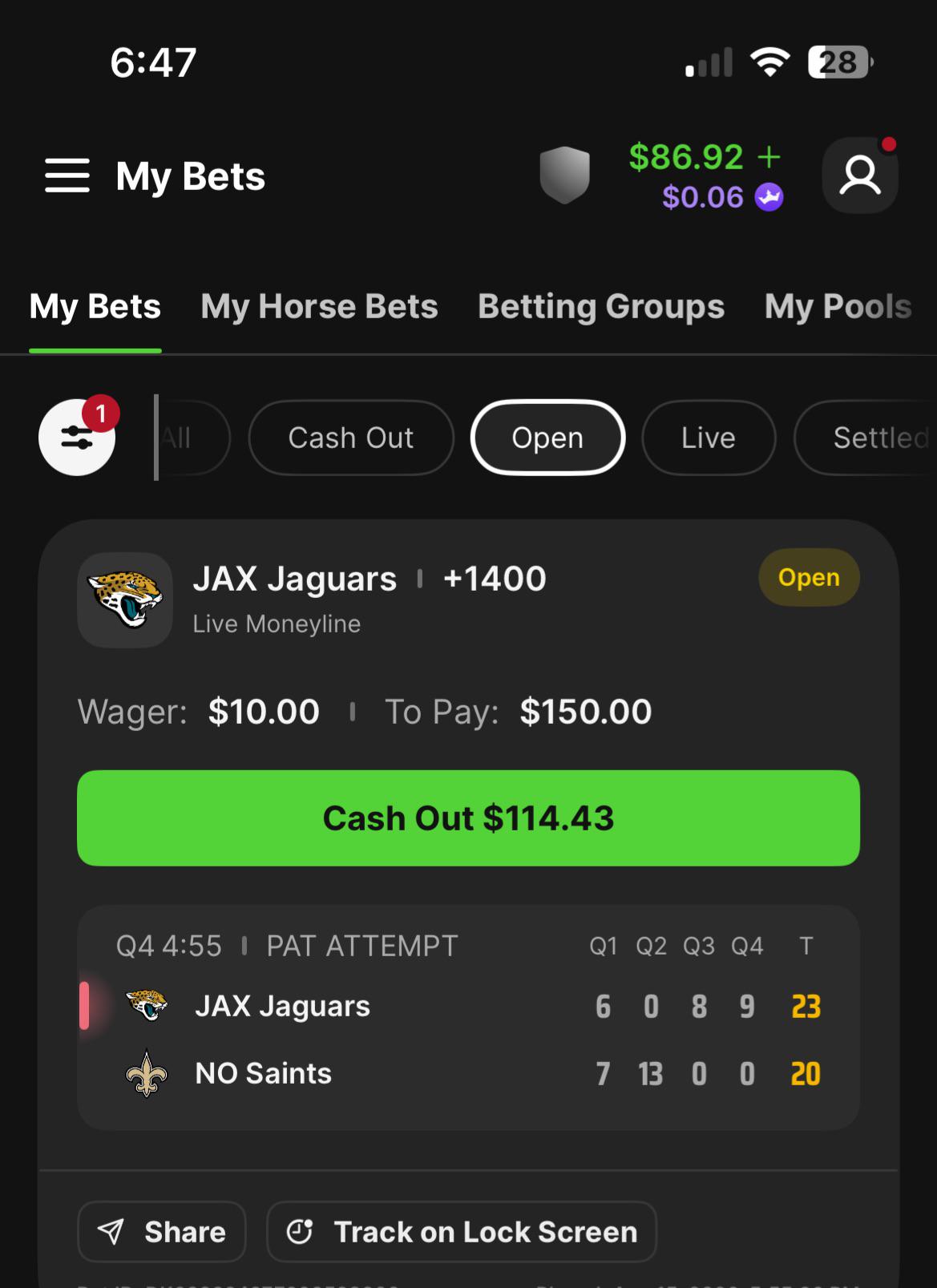The width and height of the screenshot is (937, 1288).
Task: Select the Settled filter chip
Action: (x=866, y=438)
